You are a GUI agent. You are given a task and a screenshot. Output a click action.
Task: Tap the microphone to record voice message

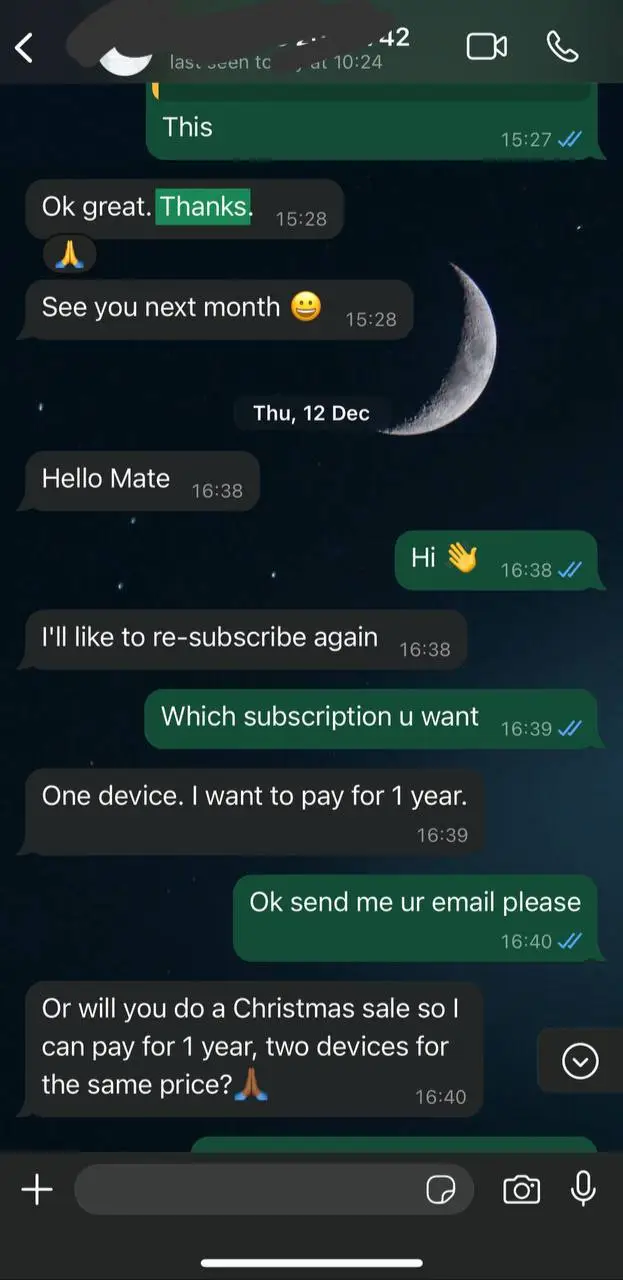coord(583,1188)
